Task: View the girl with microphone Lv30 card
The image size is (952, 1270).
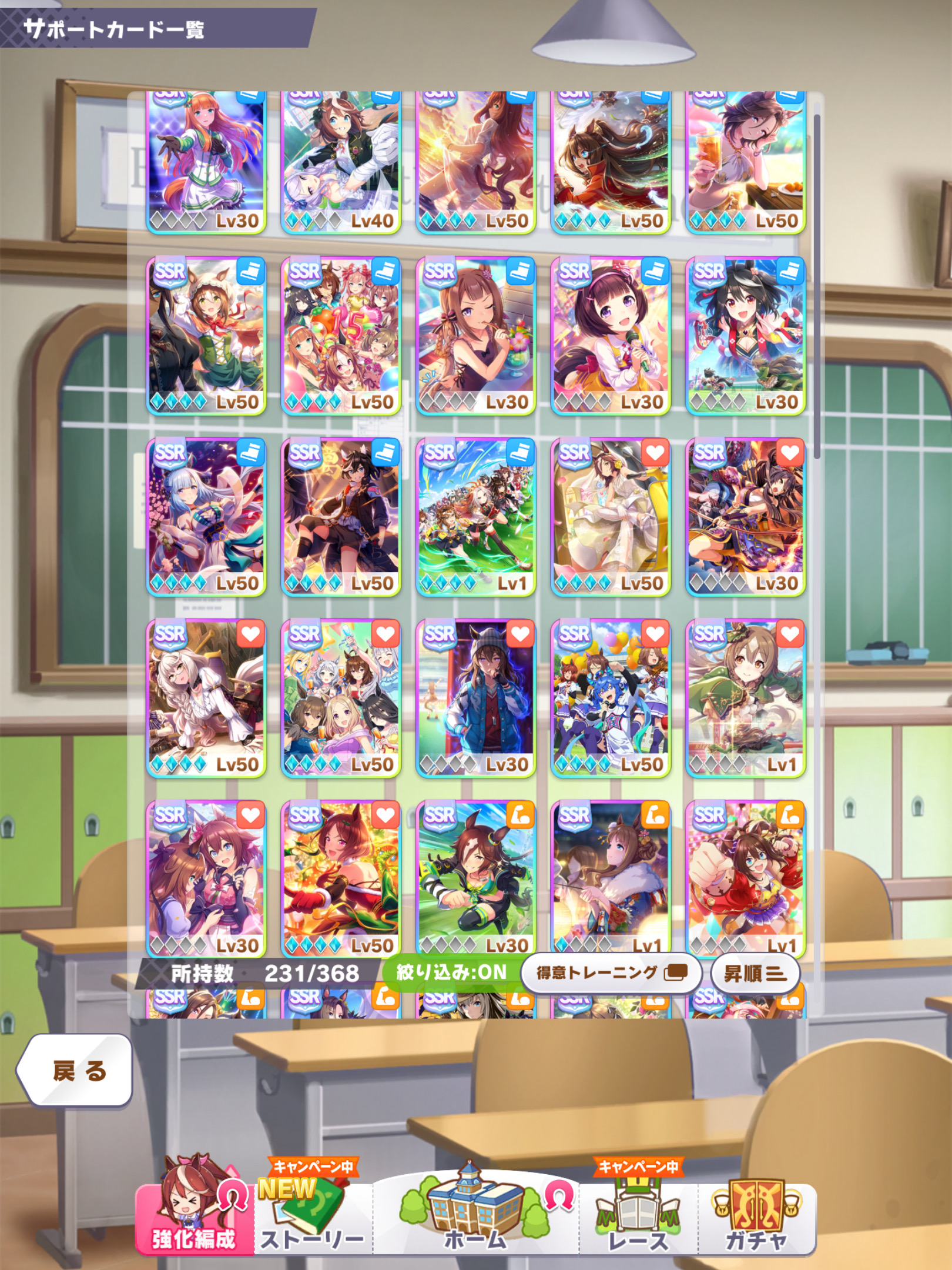Action: pos(611,335)
